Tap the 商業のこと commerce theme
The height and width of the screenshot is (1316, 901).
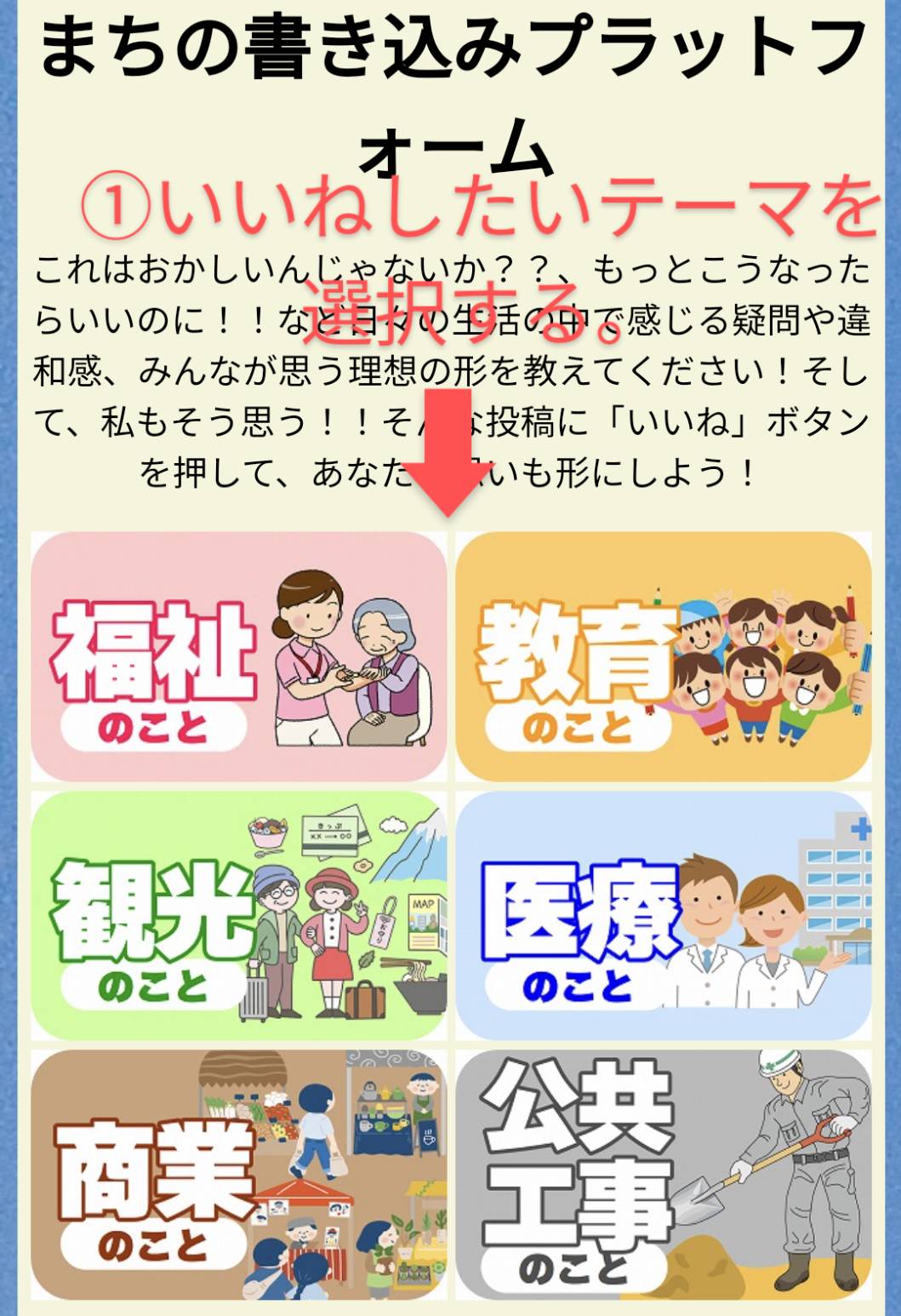point(239,1175)
